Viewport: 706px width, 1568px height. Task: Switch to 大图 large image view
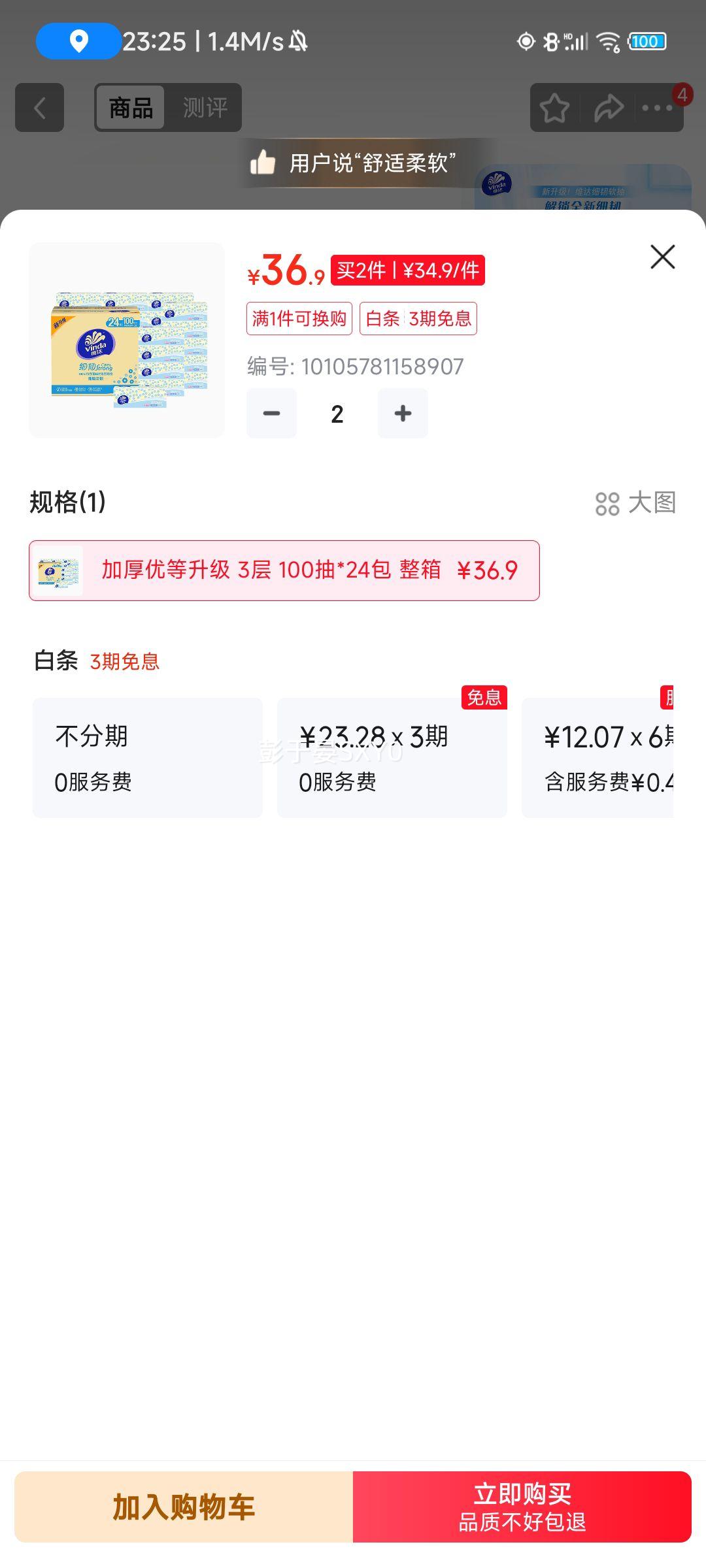[635, 503]
